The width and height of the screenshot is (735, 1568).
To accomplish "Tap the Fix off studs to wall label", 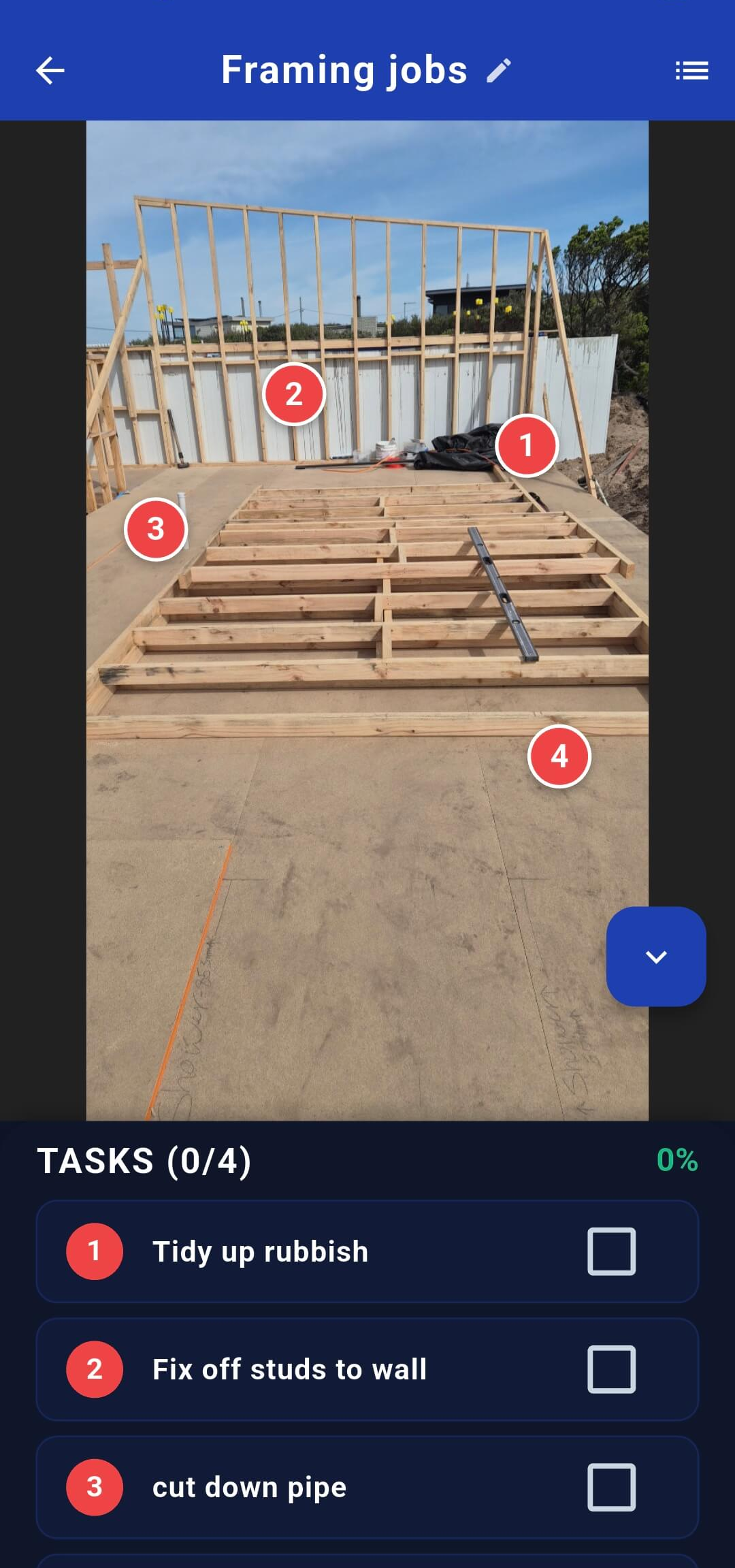I will pos(289,1369).
